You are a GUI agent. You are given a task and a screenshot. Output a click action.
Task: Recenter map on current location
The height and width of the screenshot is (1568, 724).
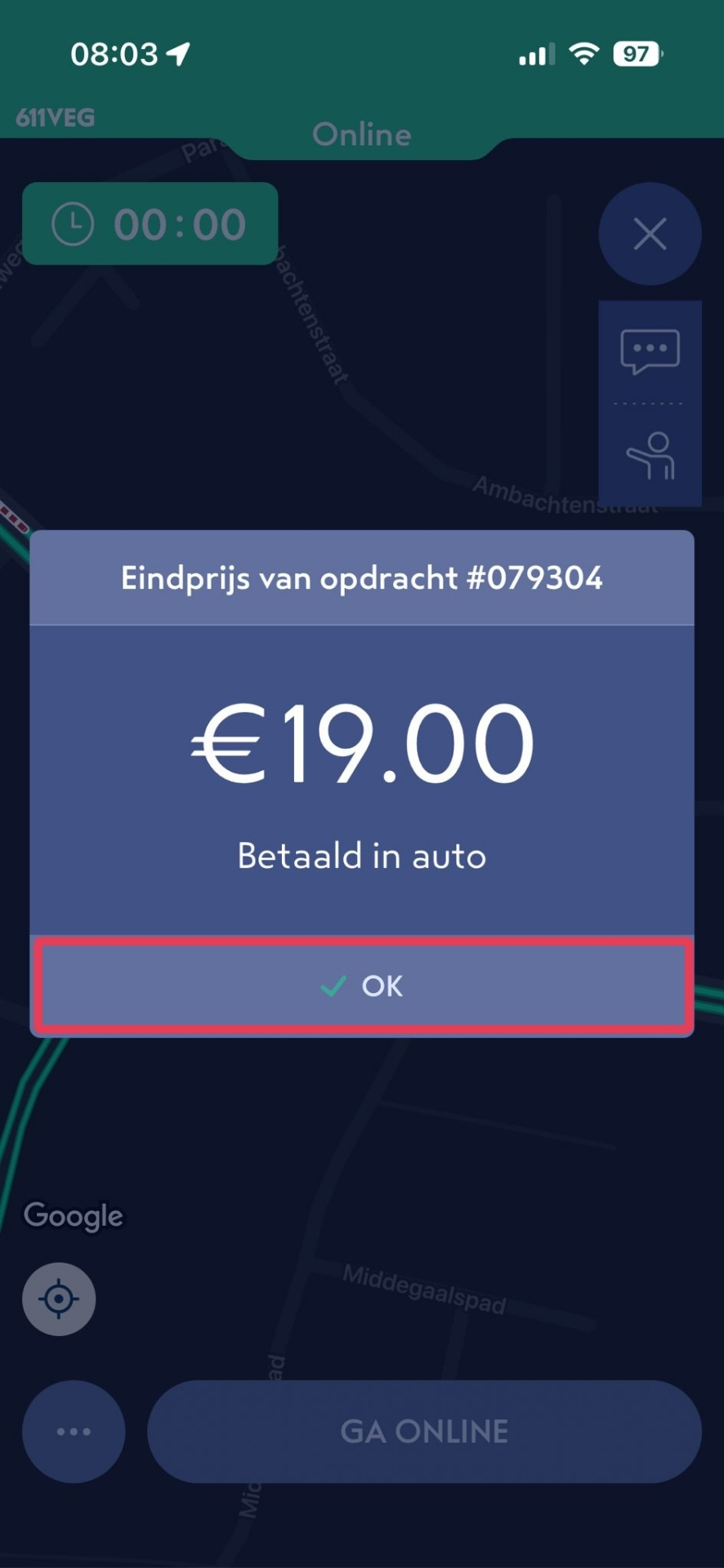[x=59, y=1298]
